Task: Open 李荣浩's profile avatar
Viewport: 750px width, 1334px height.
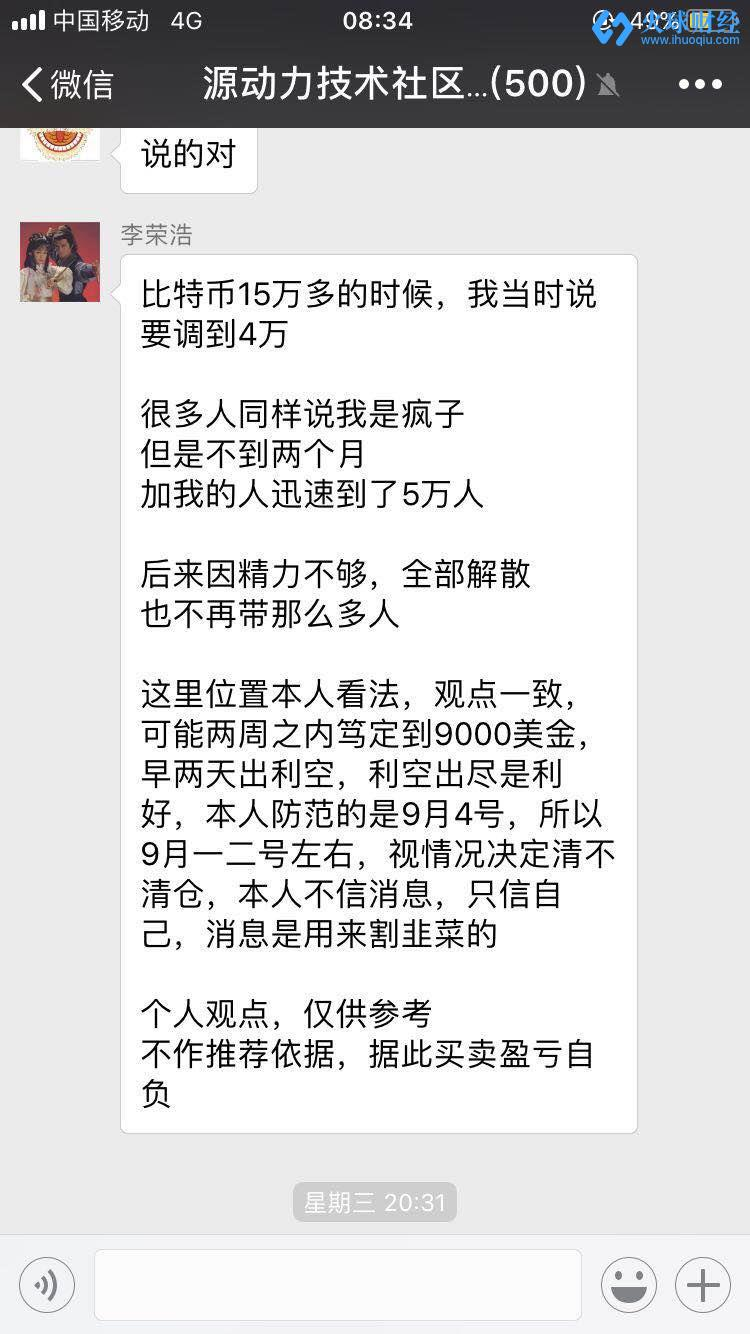Action: tap(60, 262)
